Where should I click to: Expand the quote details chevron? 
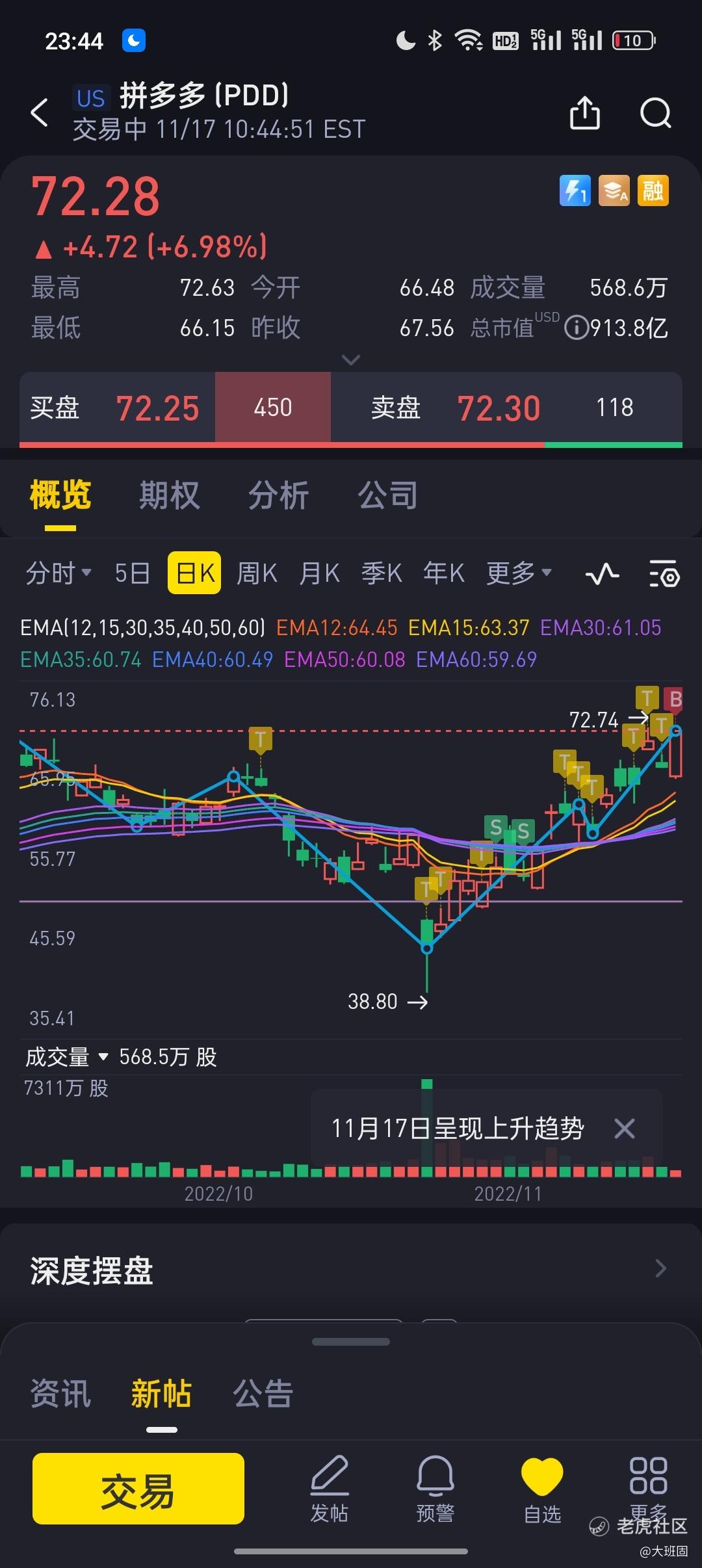351,359
